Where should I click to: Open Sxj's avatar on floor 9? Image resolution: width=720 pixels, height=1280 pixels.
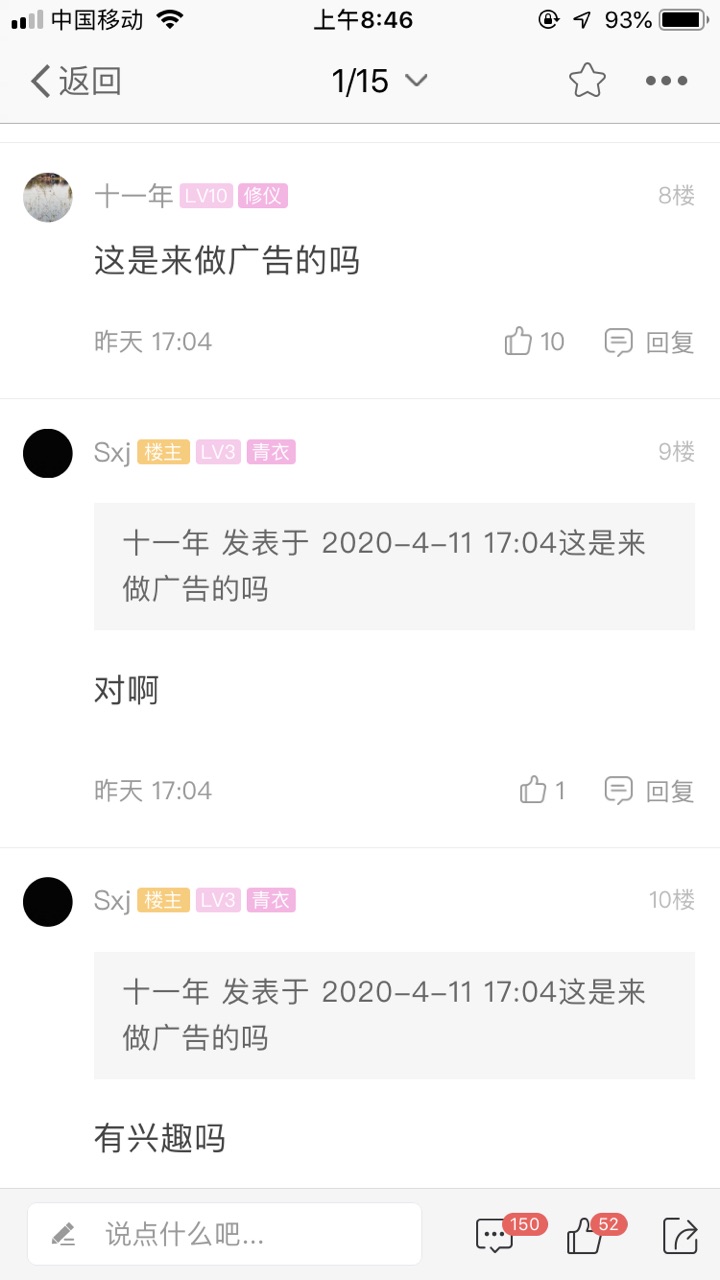pyautogui.click(x=47, y=453)
